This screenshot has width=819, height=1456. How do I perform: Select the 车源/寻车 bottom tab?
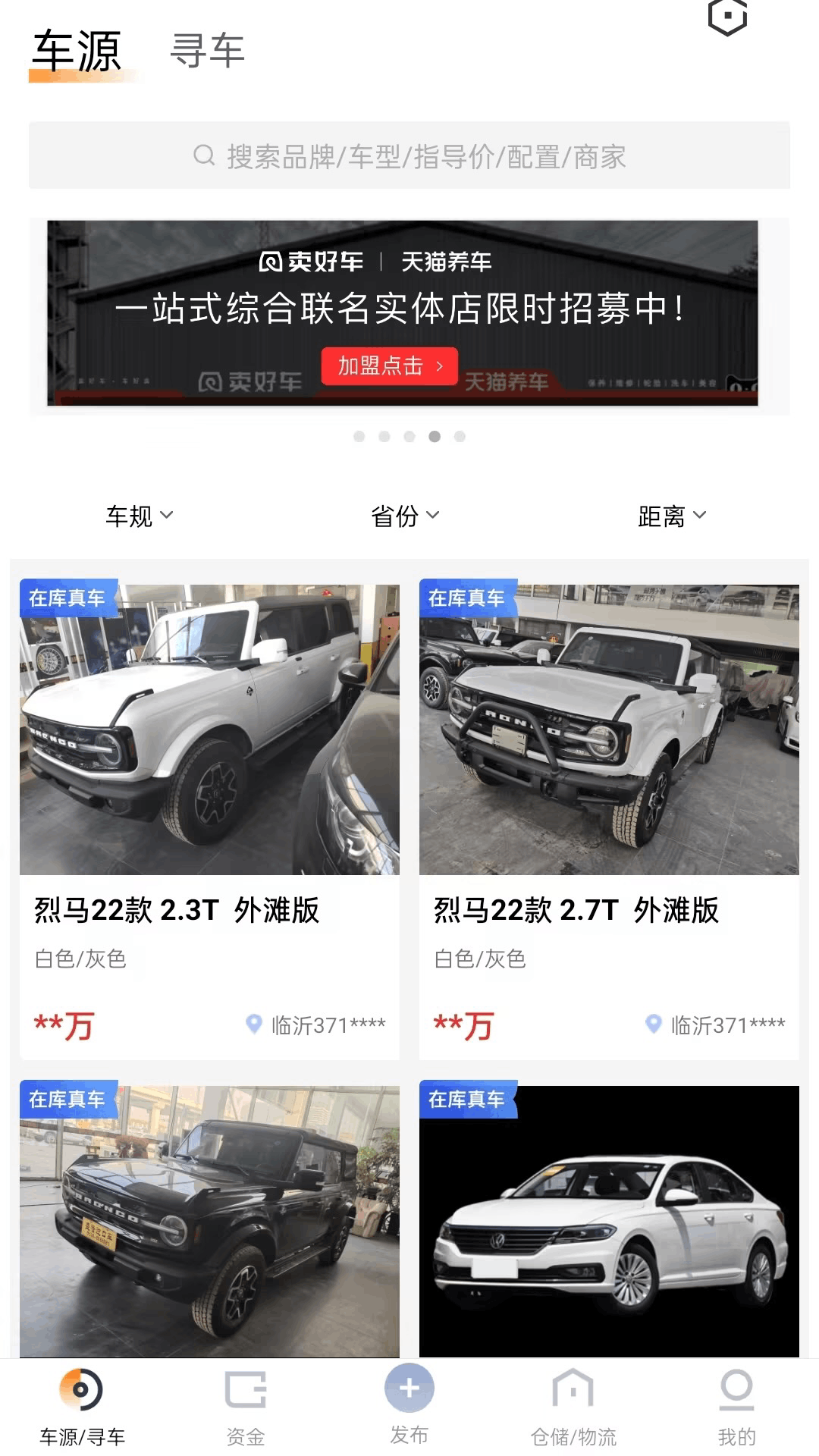82,1407
